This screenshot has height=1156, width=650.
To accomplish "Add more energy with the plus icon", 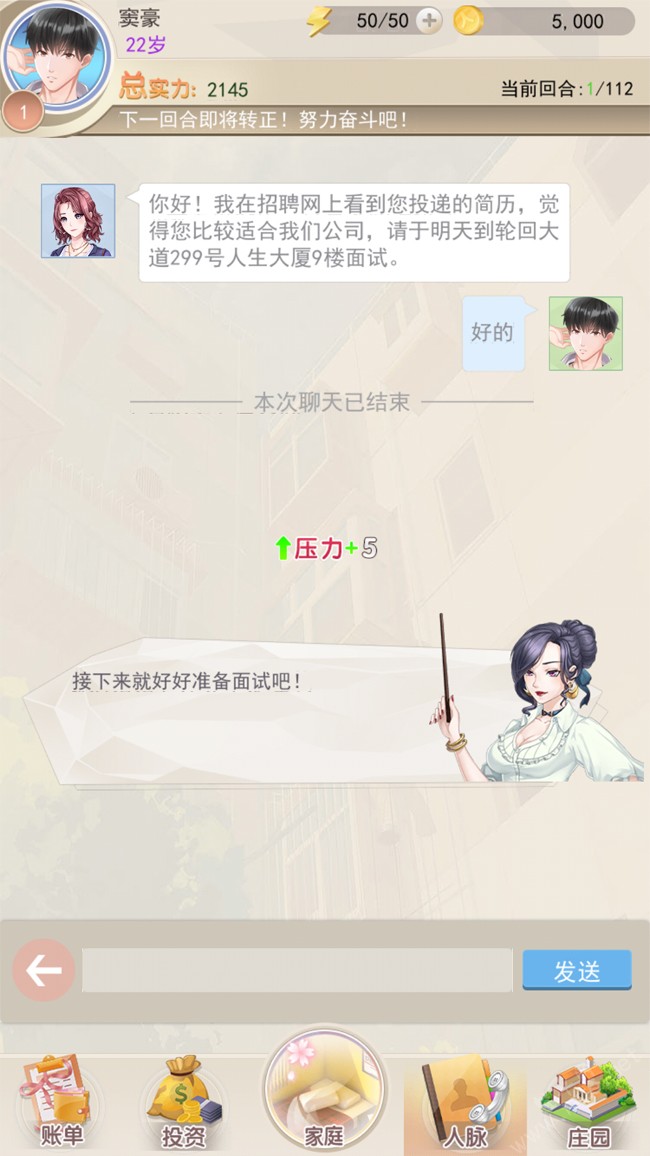I will pos(429,20).
